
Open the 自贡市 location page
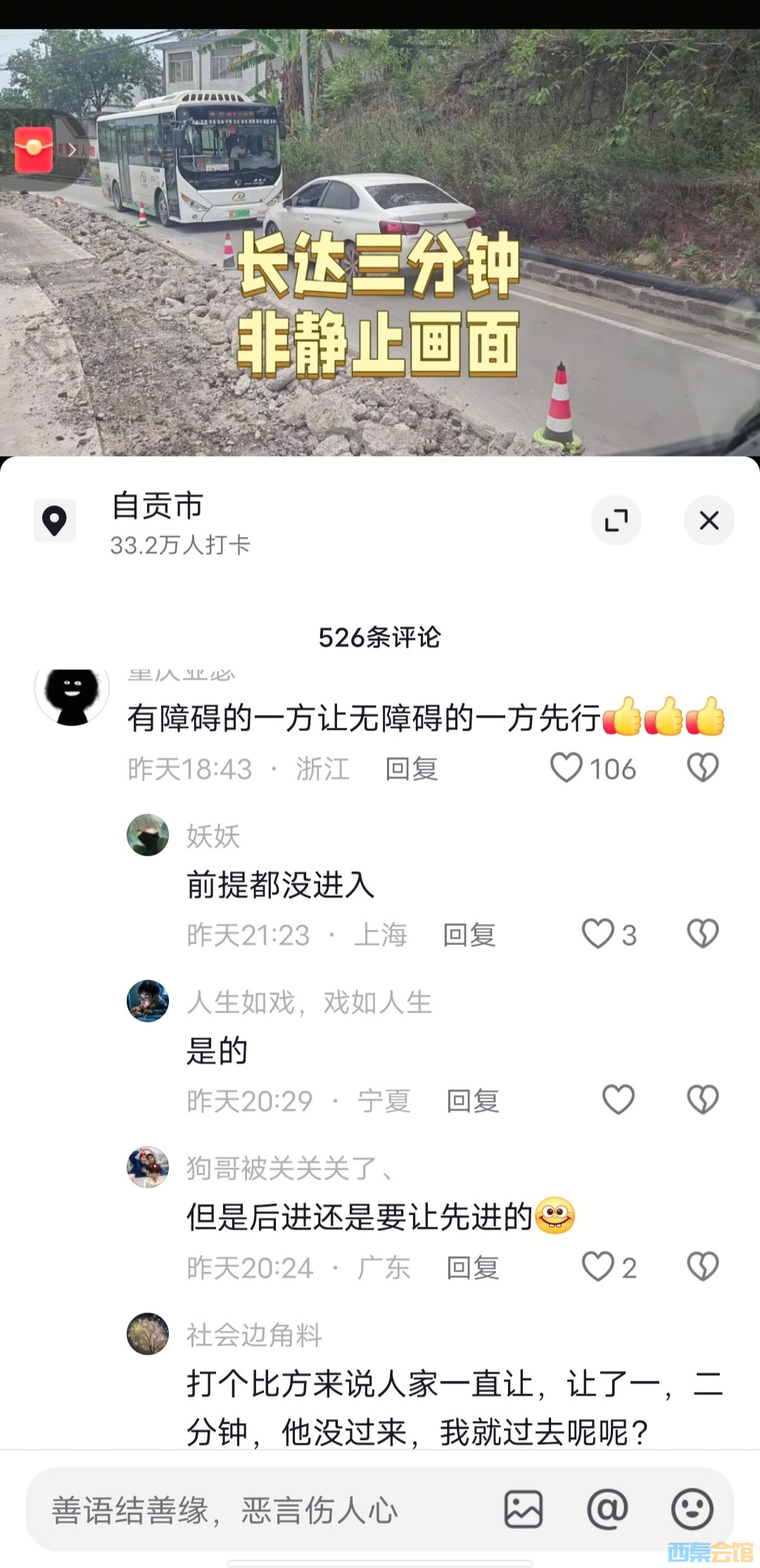click(x=158, y=521)
